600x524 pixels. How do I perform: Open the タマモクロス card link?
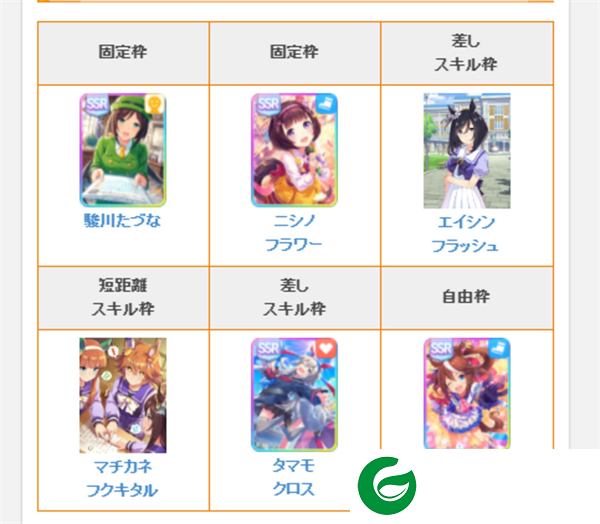click(293, 477)
